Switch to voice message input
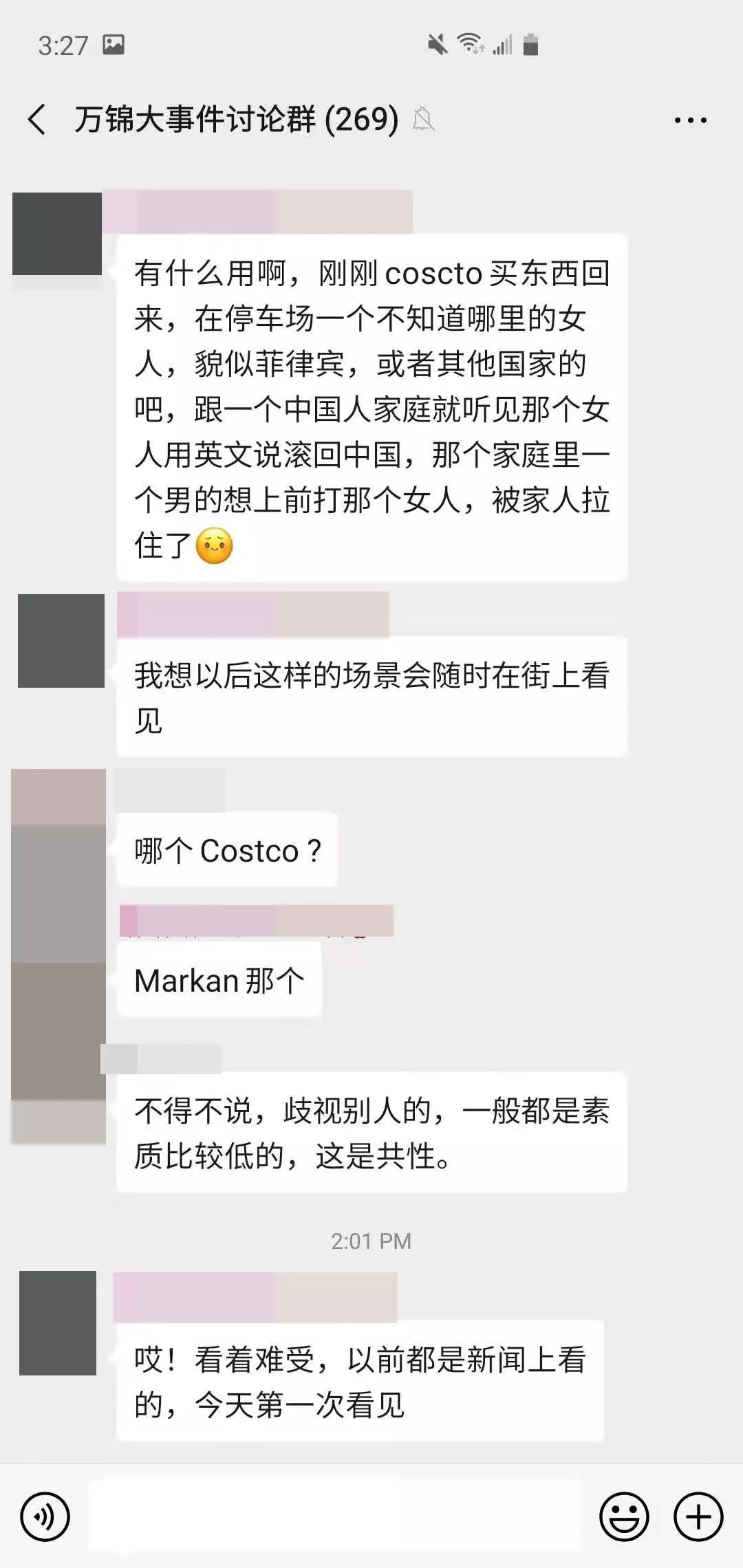 [x=45, y=1516]
